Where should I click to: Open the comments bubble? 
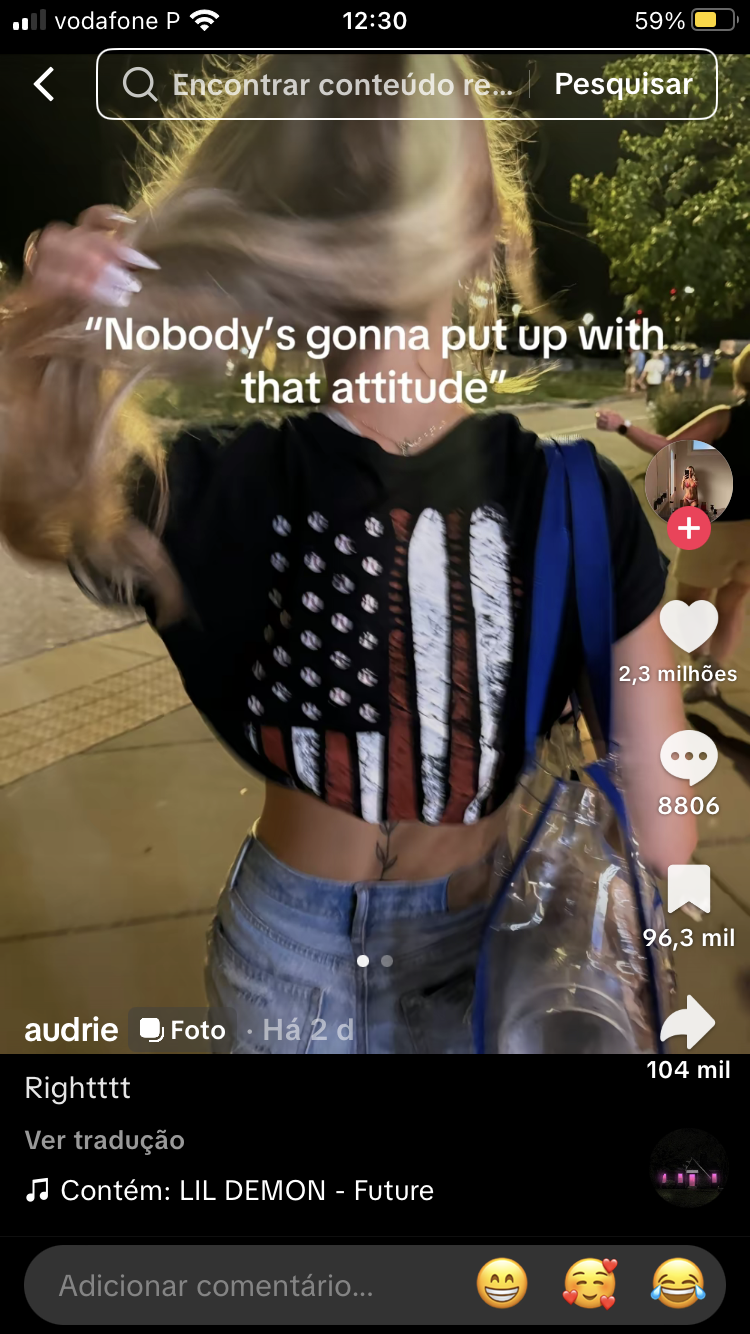689,758
